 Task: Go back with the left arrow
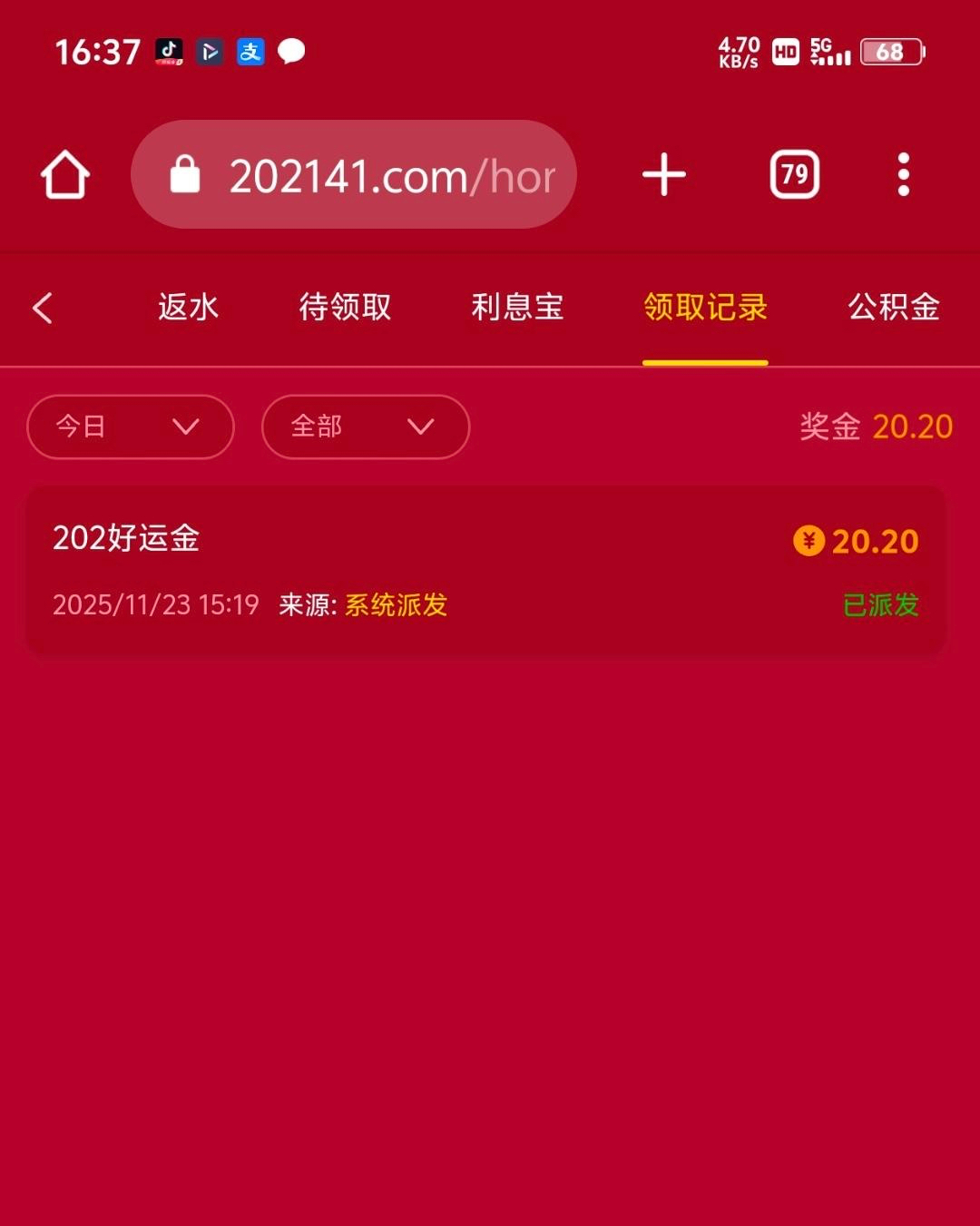pos(43,308)
